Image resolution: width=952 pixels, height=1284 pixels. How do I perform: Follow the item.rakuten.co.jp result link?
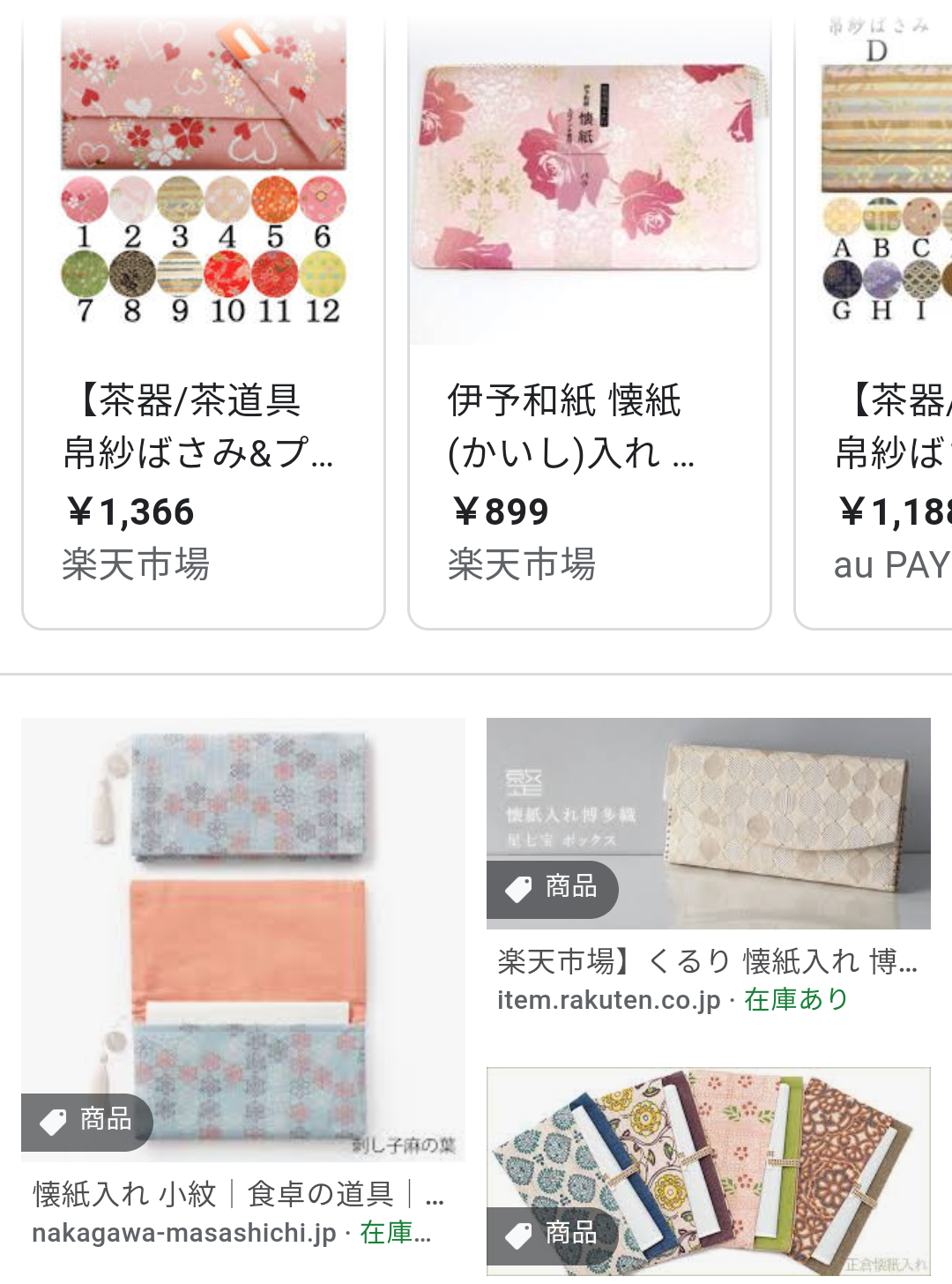click(x=608, y=1000)
